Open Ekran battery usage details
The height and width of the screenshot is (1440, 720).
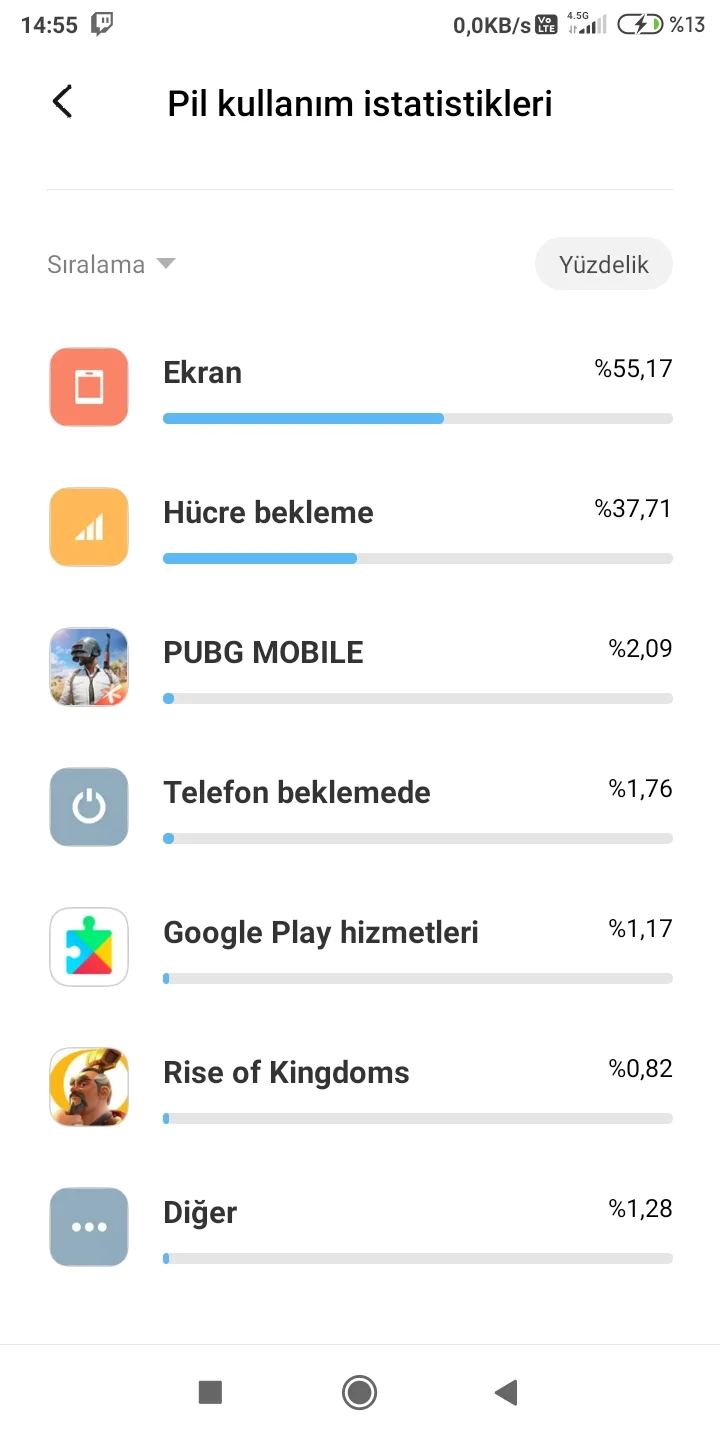(360, 387)
